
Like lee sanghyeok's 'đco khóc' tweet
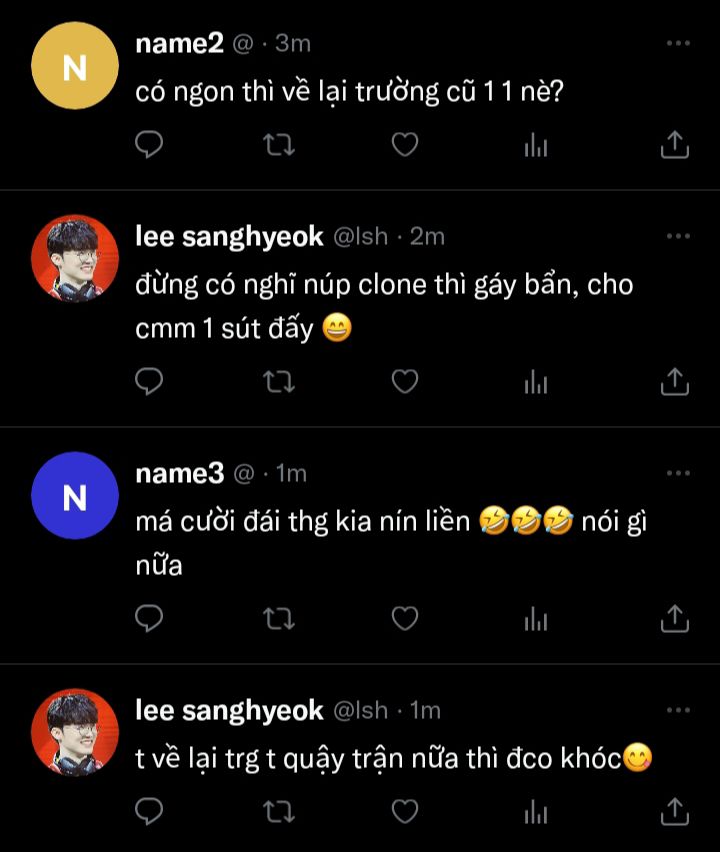point(404,808)
